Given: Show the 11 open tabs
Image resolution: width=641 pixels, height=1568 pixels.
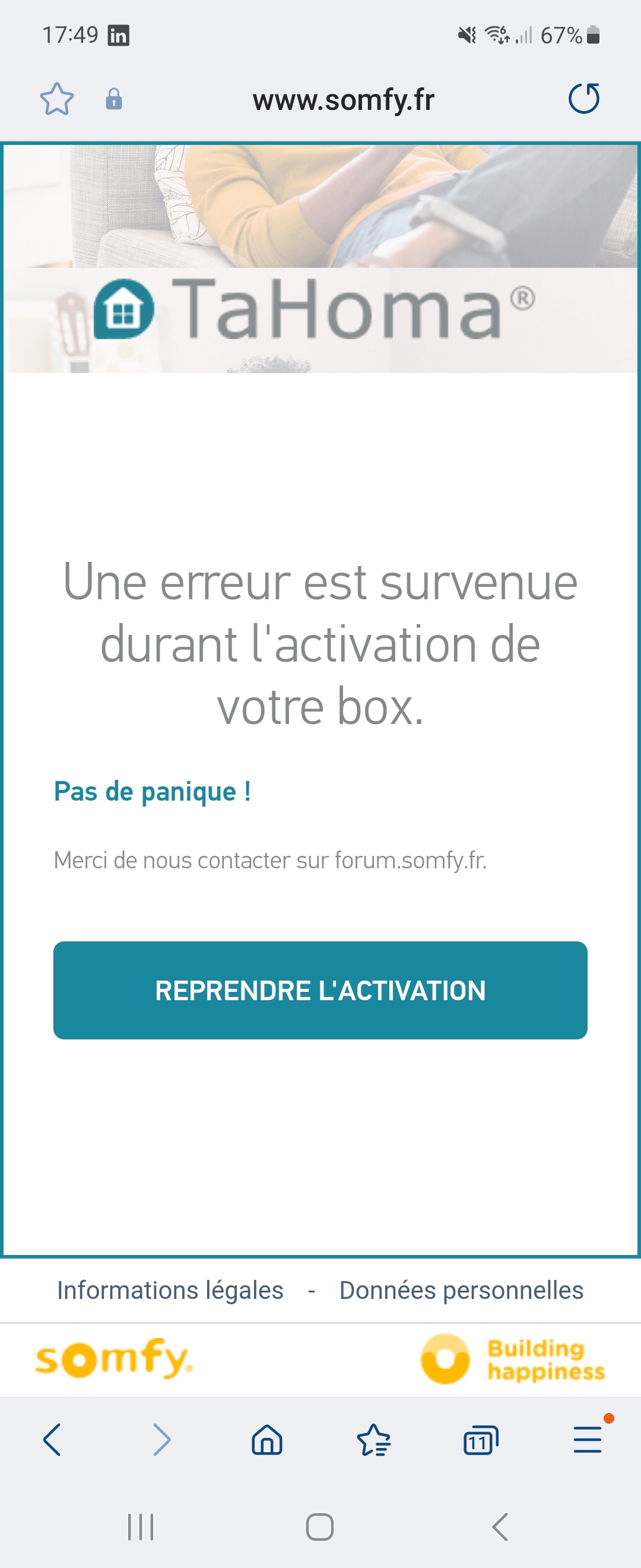Looking at the screenshot, I should (480, 1440).
